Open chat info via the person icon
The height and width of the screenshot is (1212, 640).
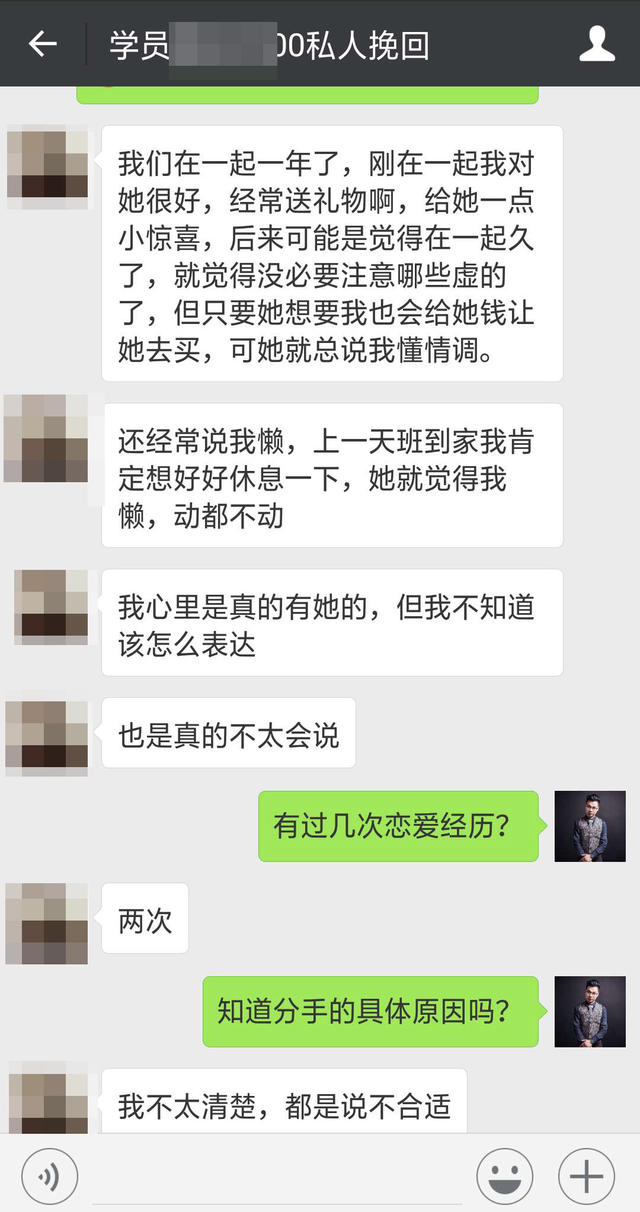597,44
